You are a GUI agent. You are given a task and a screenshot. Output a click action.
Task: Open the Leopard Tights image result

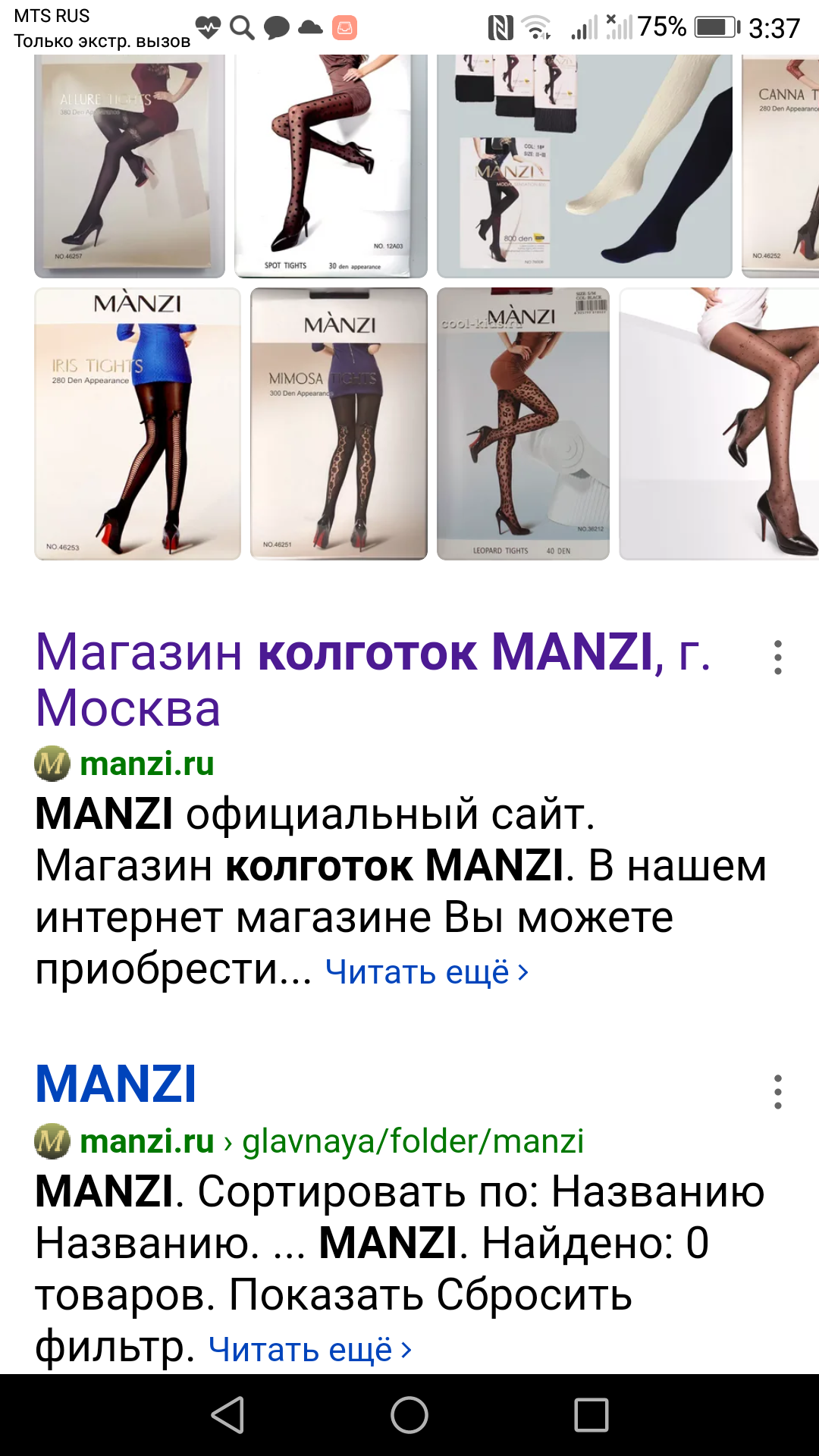coord(523,423)
